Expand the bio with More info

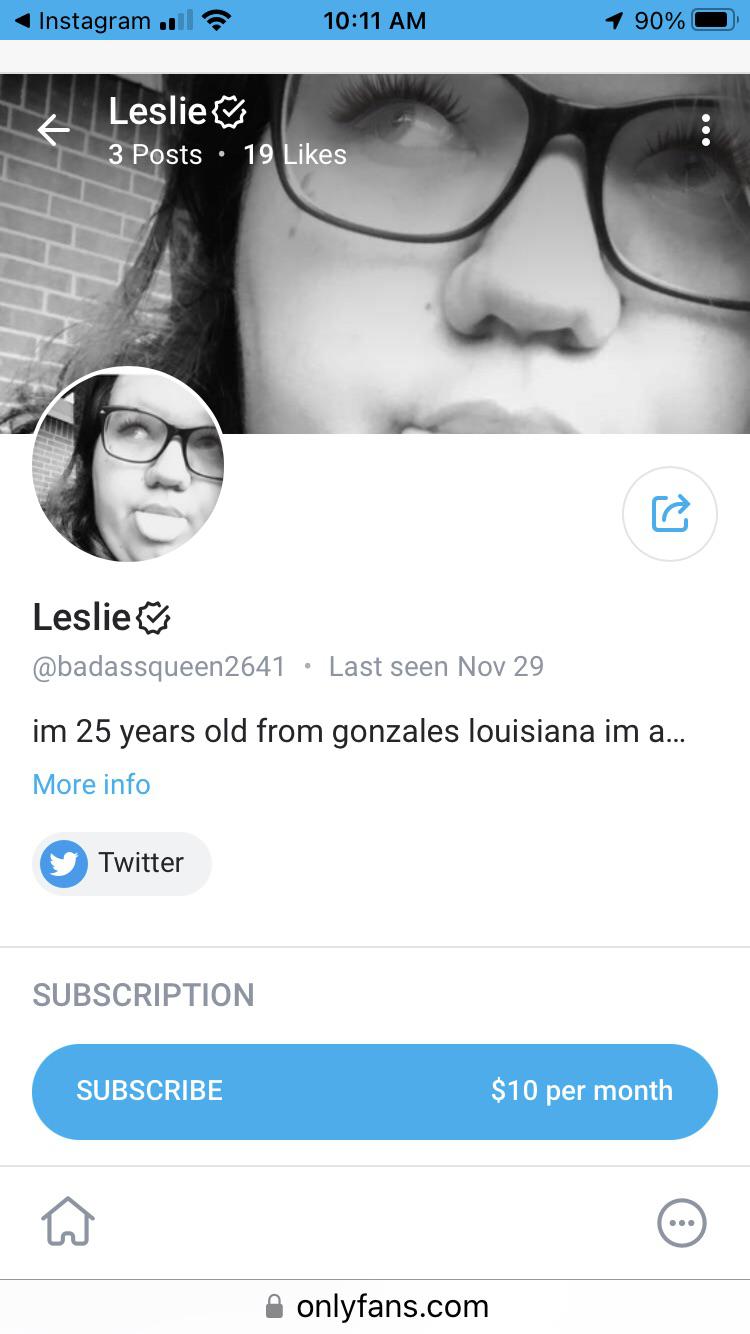click(92, 784)
